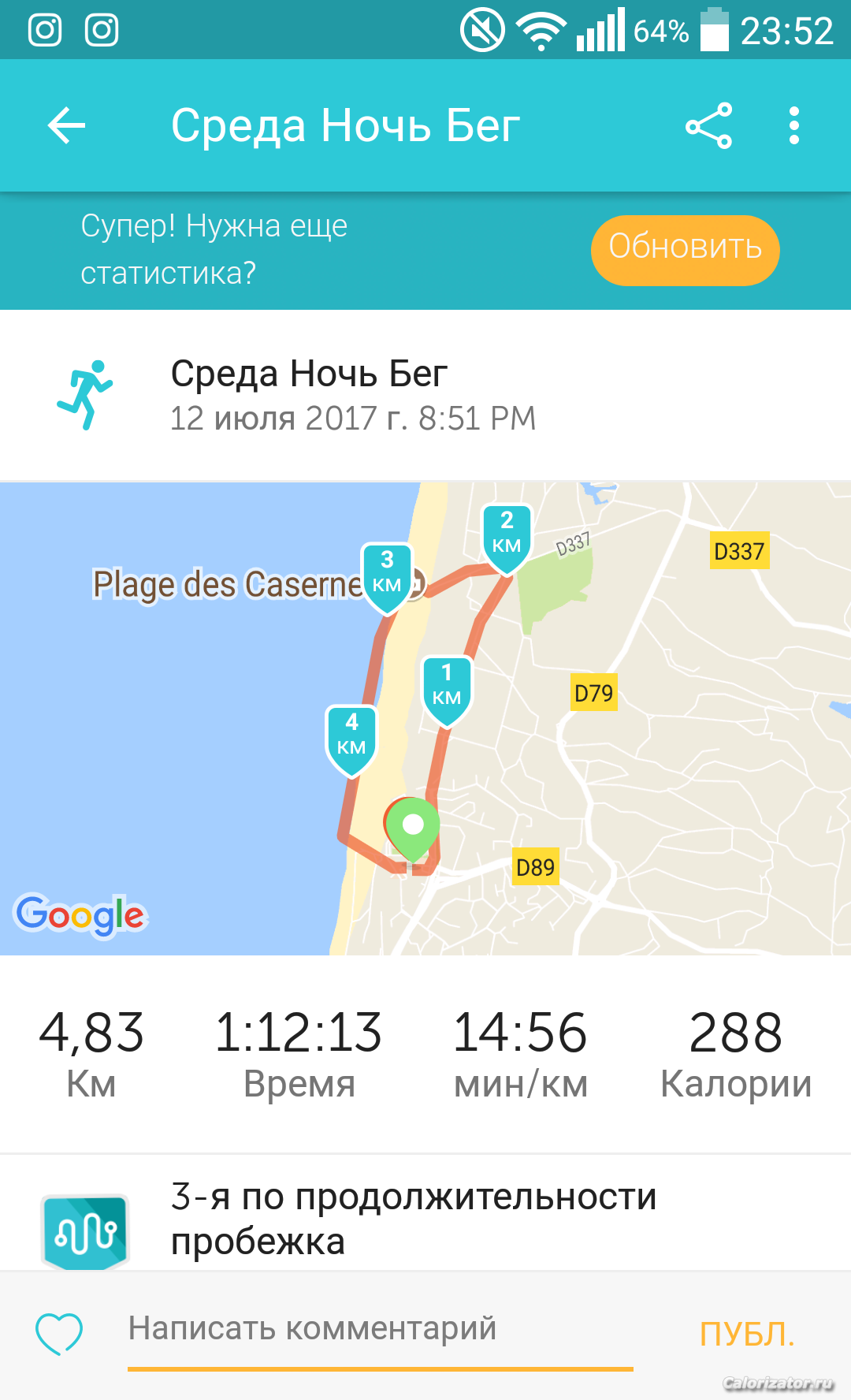Focus the Написать комментарий field
Viewport: 851px width, 1400px height.
point(380,1331)
